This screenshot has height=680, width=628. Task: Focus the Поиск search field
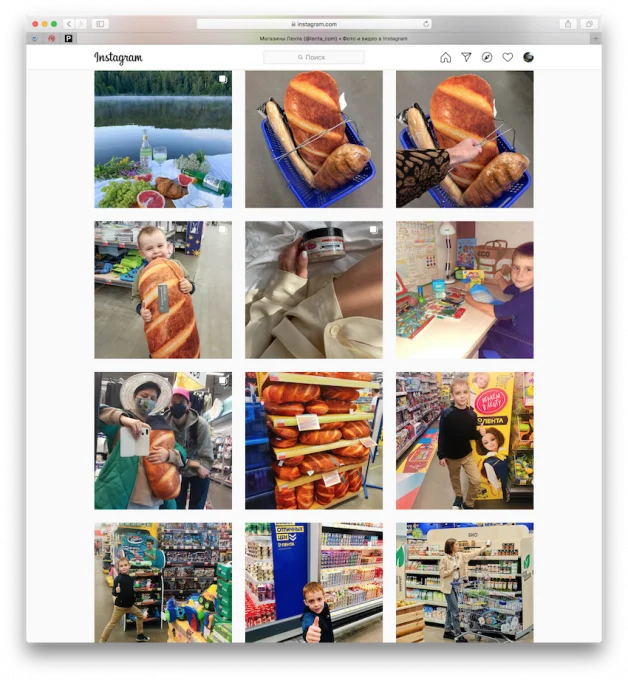[314, 57]
